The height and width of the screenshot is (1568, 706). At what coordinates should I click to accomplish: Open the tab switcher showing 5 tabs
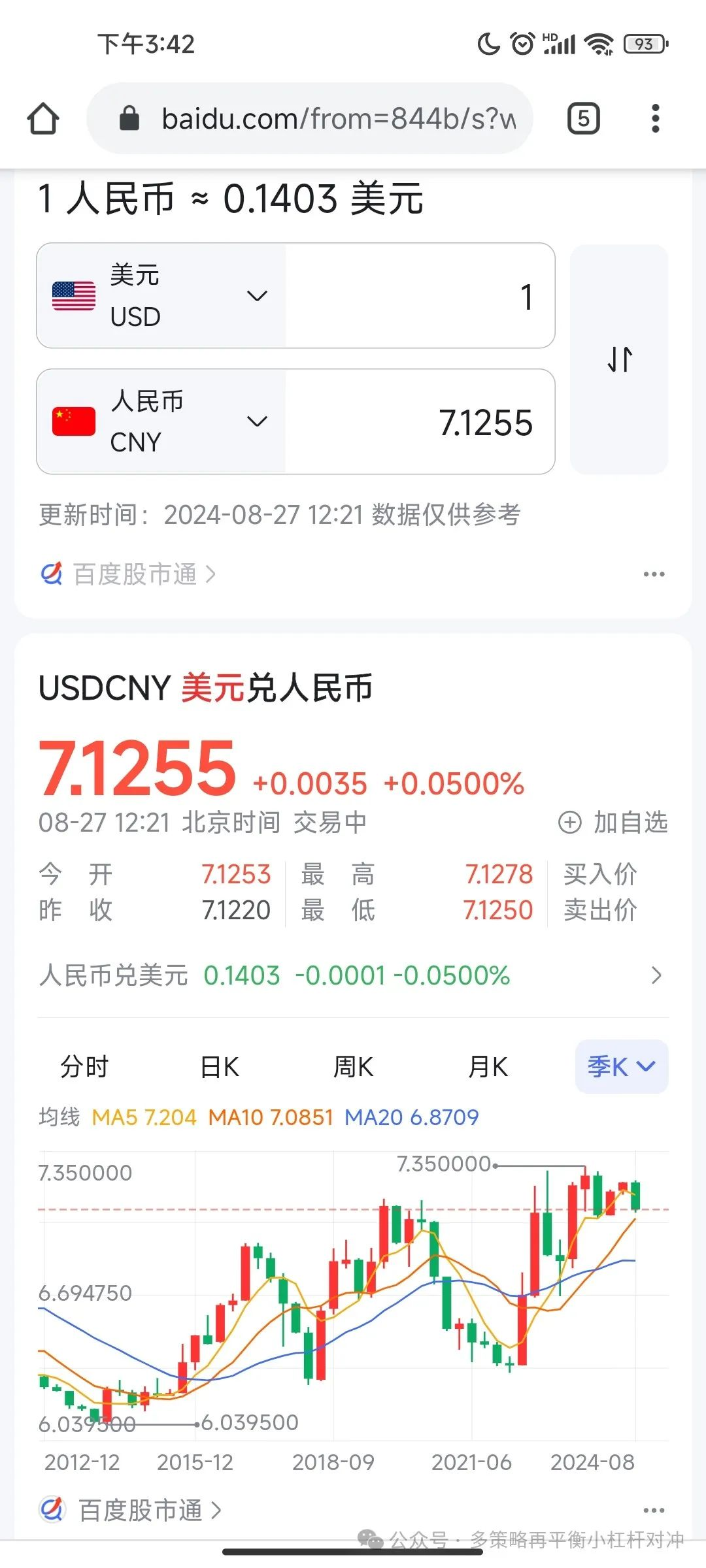coord(583,119)
